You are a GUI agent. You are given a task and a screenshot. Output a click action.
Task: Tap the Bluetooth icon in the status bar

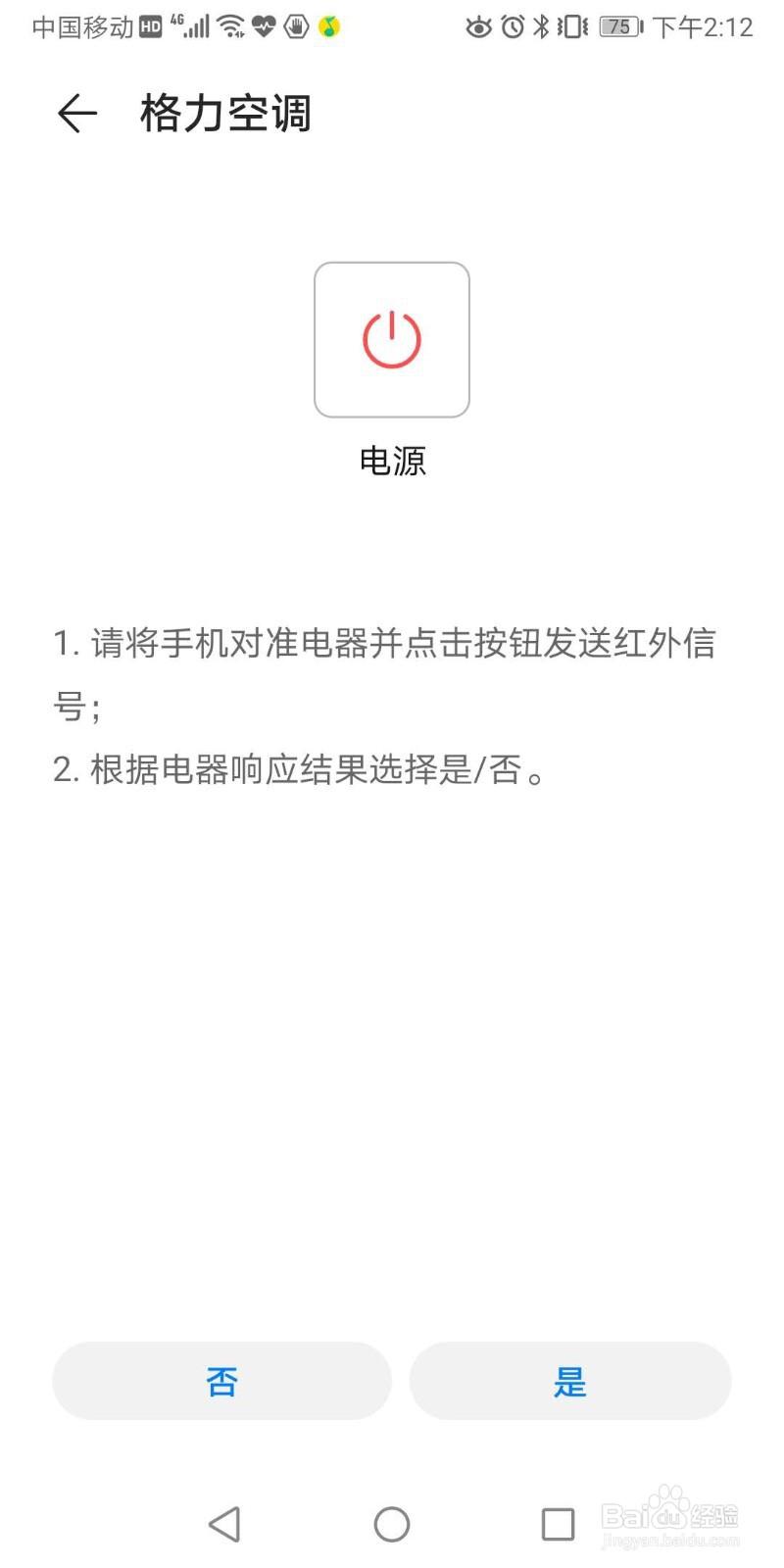(540, 27)
